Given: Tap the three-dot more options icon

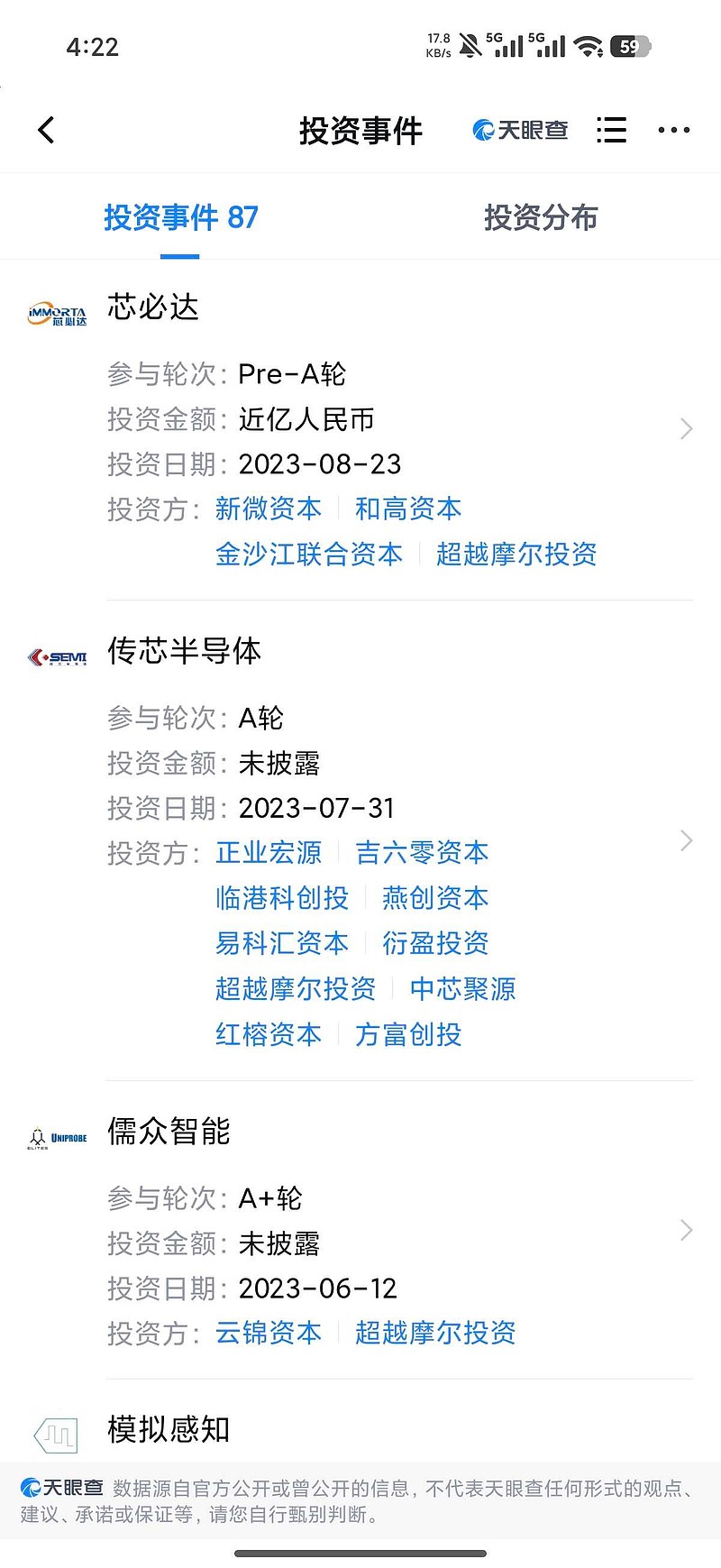Looking at the screenshot, I should click(x=673, y=130).
